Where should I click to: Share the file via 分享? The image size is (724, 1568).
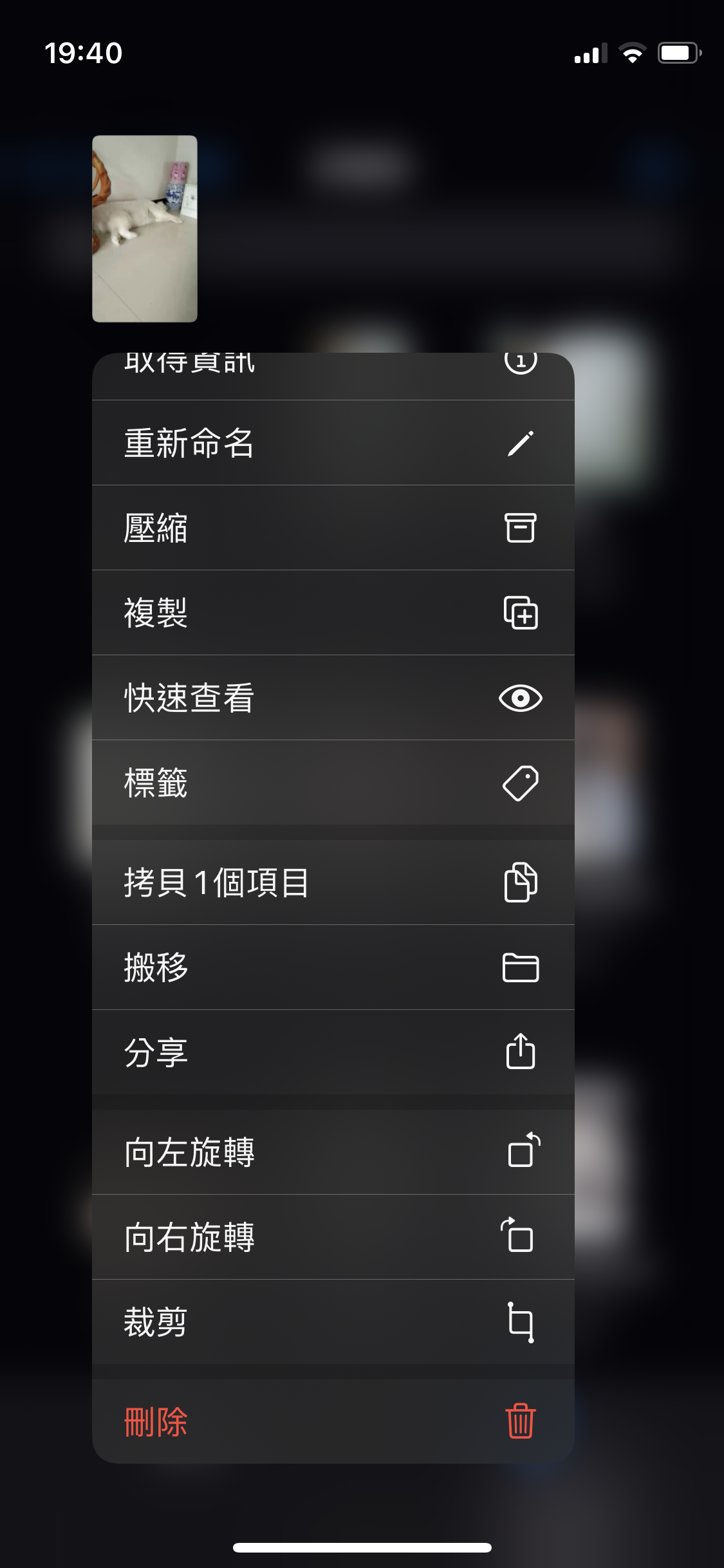[x=333, y=1052]
